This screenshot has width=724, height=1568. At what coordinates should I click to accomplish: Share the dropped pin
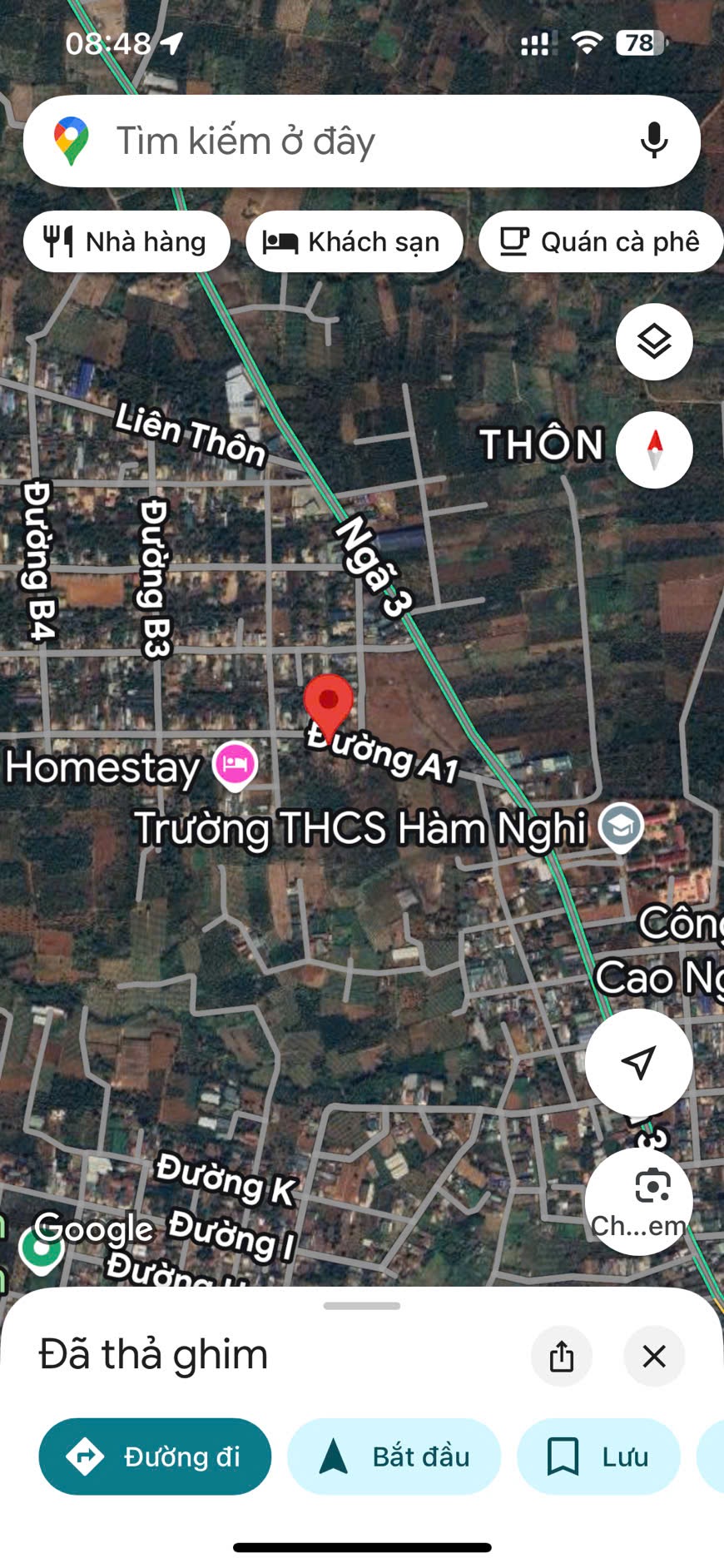tap(562, 1357)
